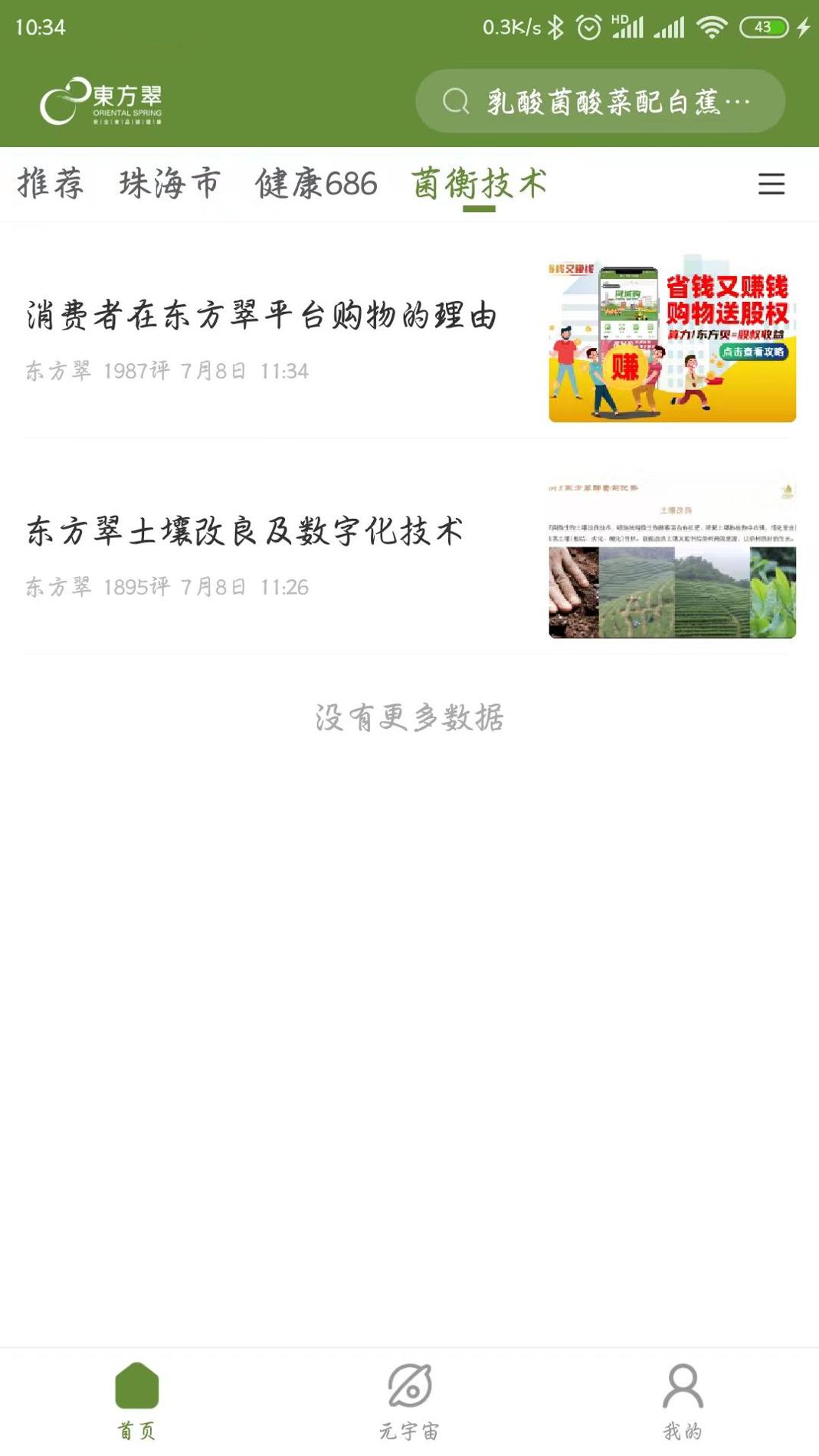The width and height of the screenshot is (819, 1456).
Task: Open article 消费者在东方翠平台购物的理由
Action: pyautogui.click(x=260, y=314)
